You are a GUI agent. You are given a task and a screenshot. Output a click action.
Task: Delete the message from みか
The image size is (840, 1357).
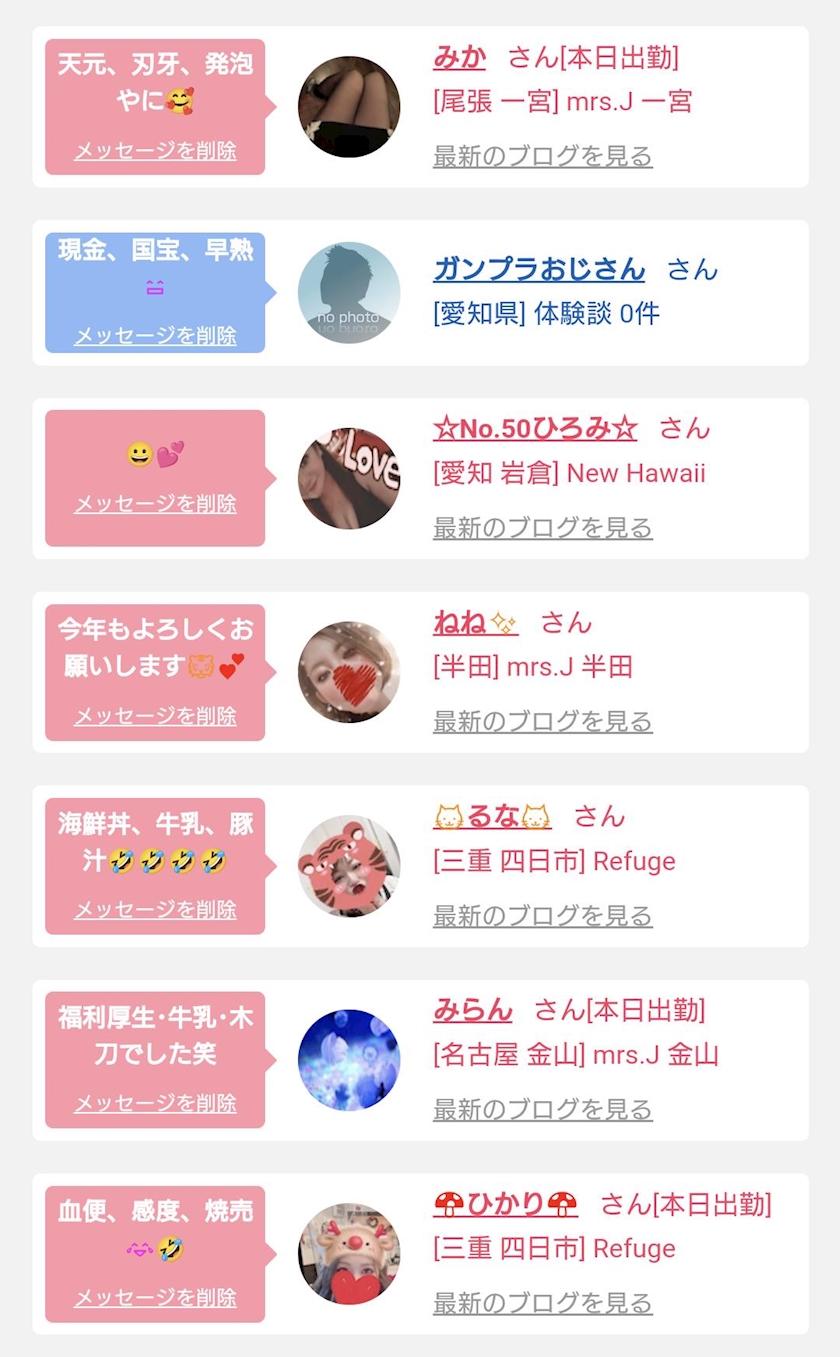(155, 151)
